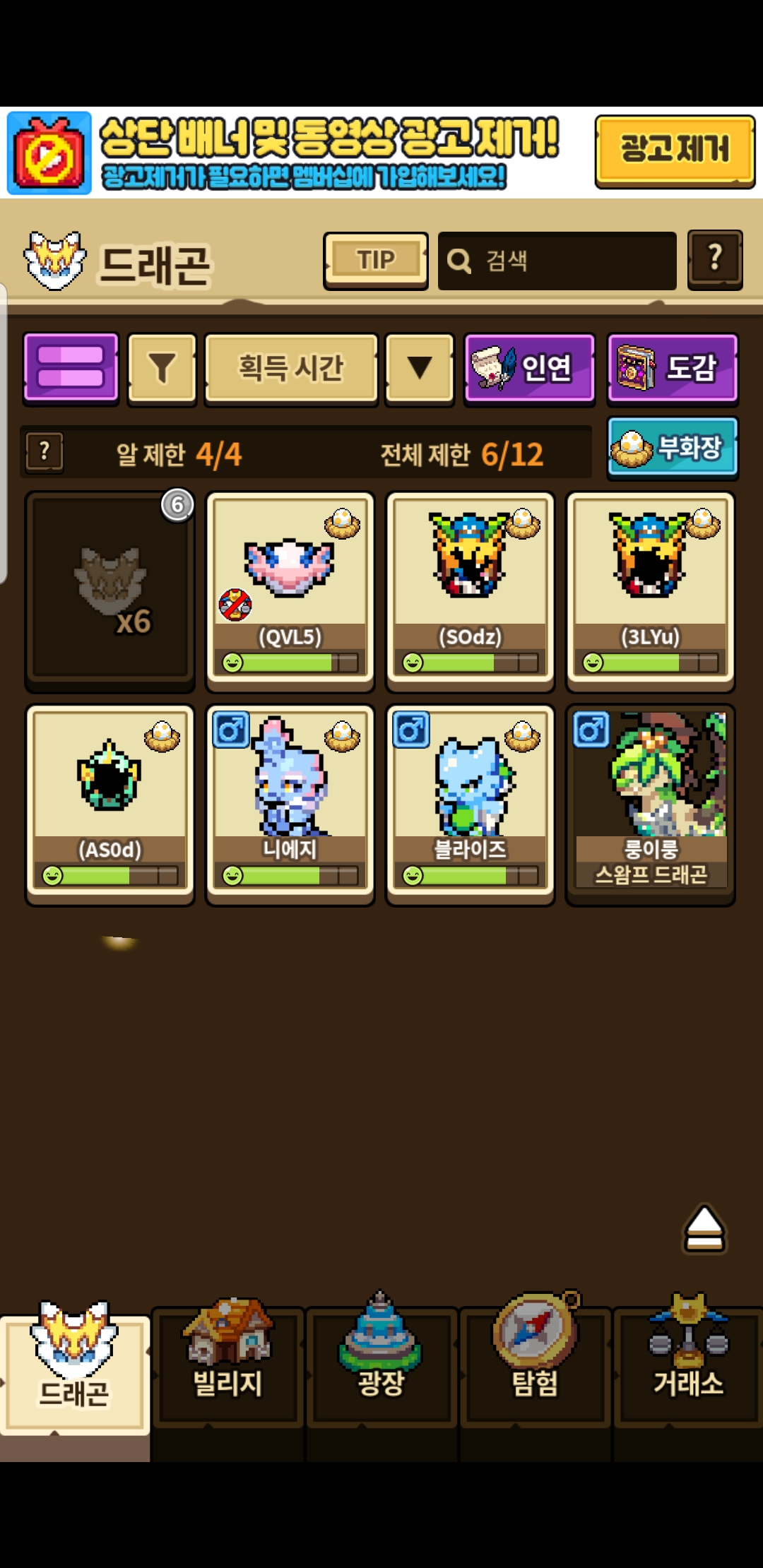763x1568 pixels.
Task: Open the help question mark beside search
Action: click(715, 259)
